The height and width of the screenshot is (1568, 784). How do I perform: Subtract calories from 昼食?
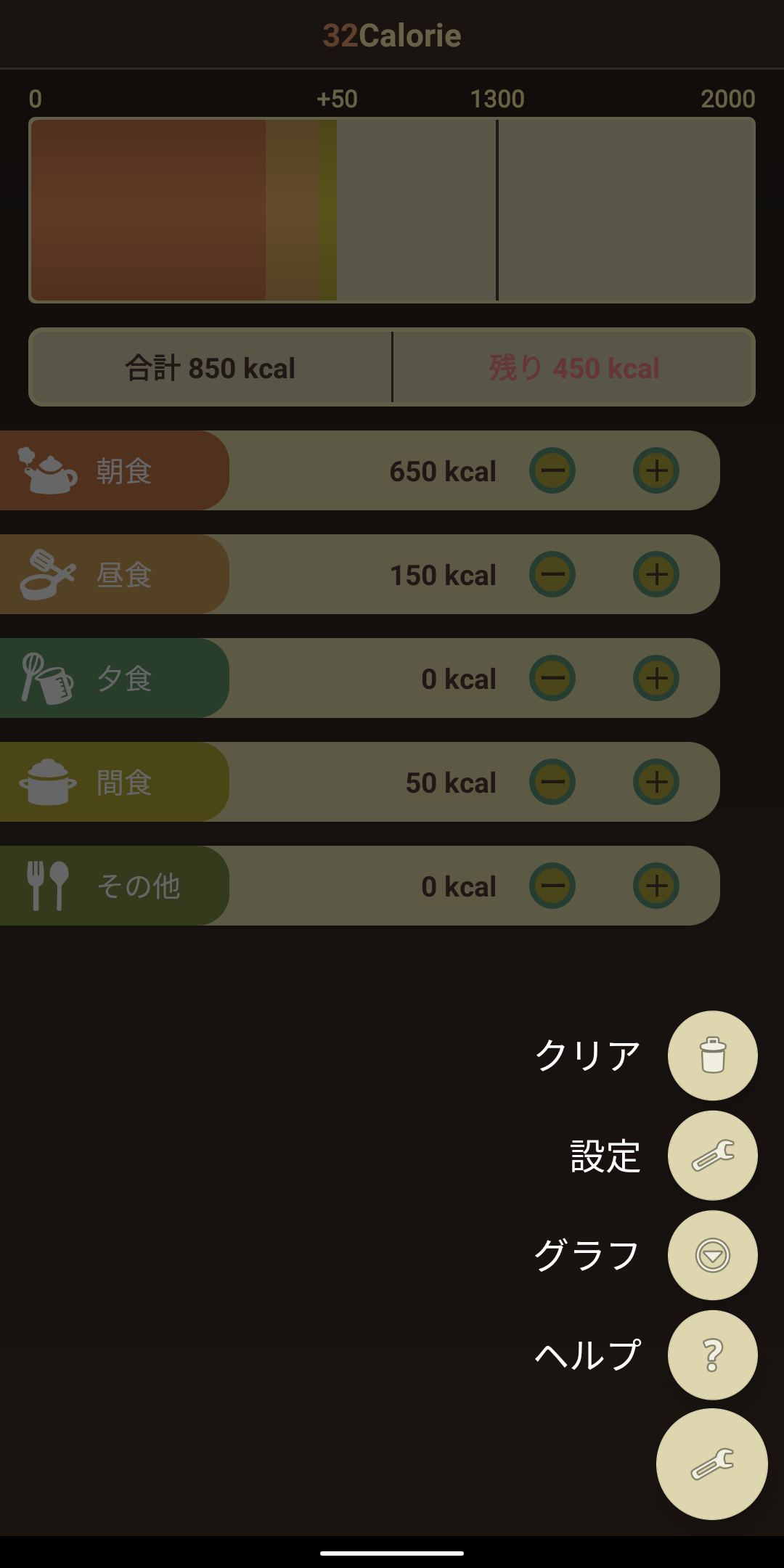pyautogui.click(x=552, y=574)
